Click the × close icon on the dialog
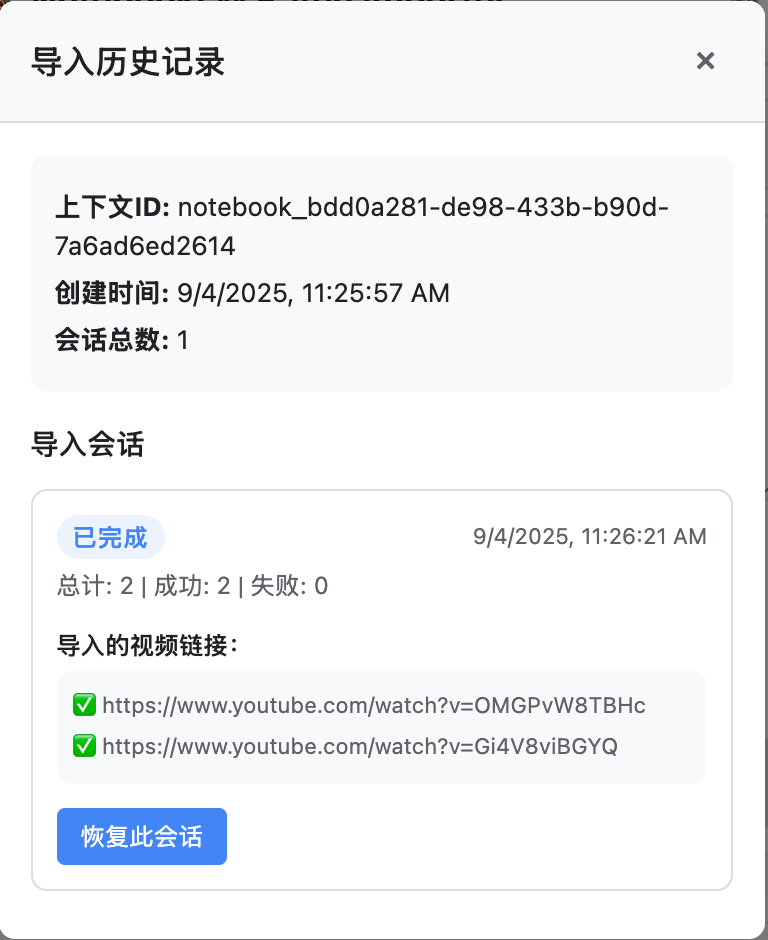 (706, 60)
